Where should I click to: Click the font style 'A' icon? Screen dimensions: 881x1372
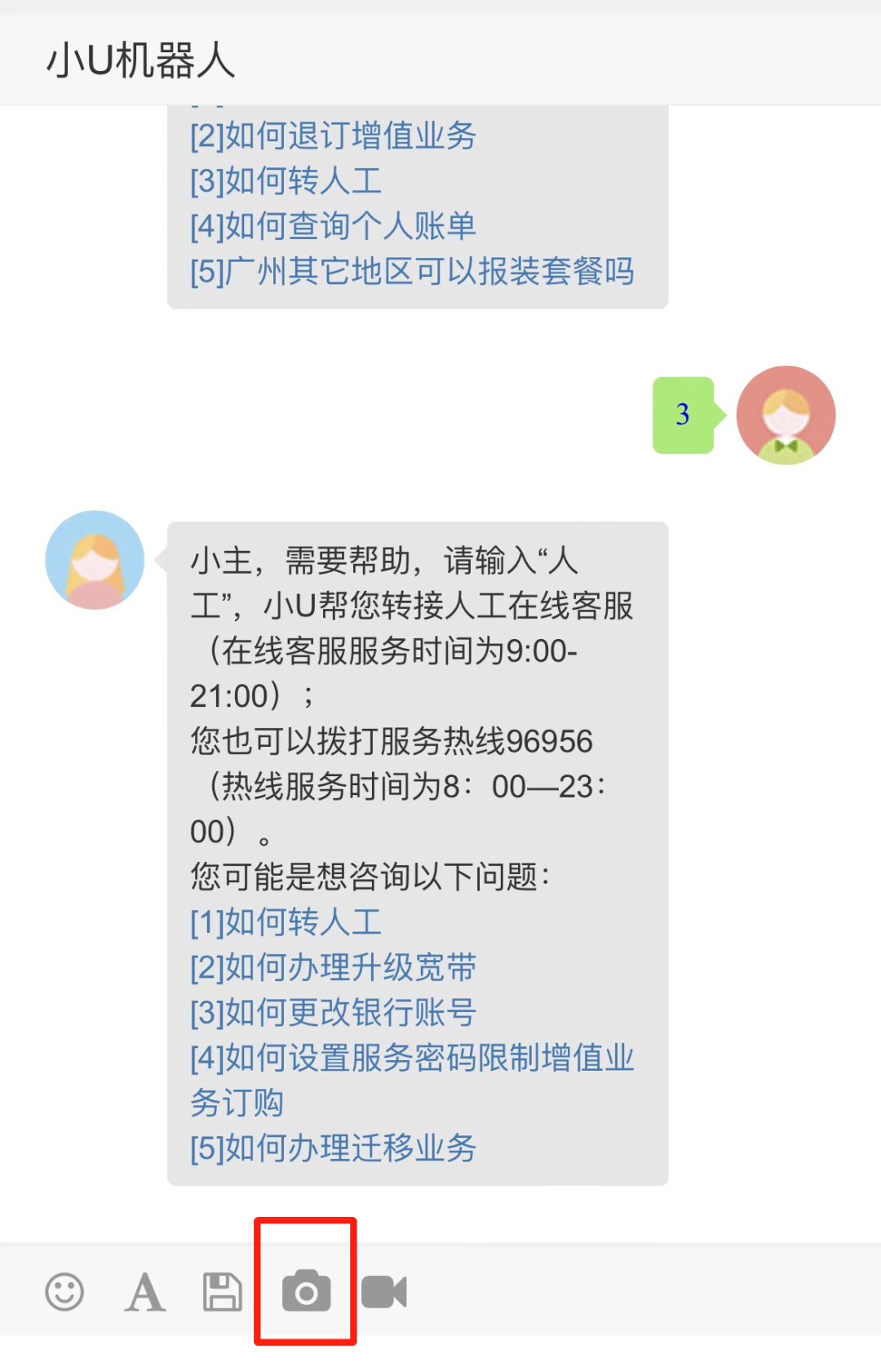144,1290
